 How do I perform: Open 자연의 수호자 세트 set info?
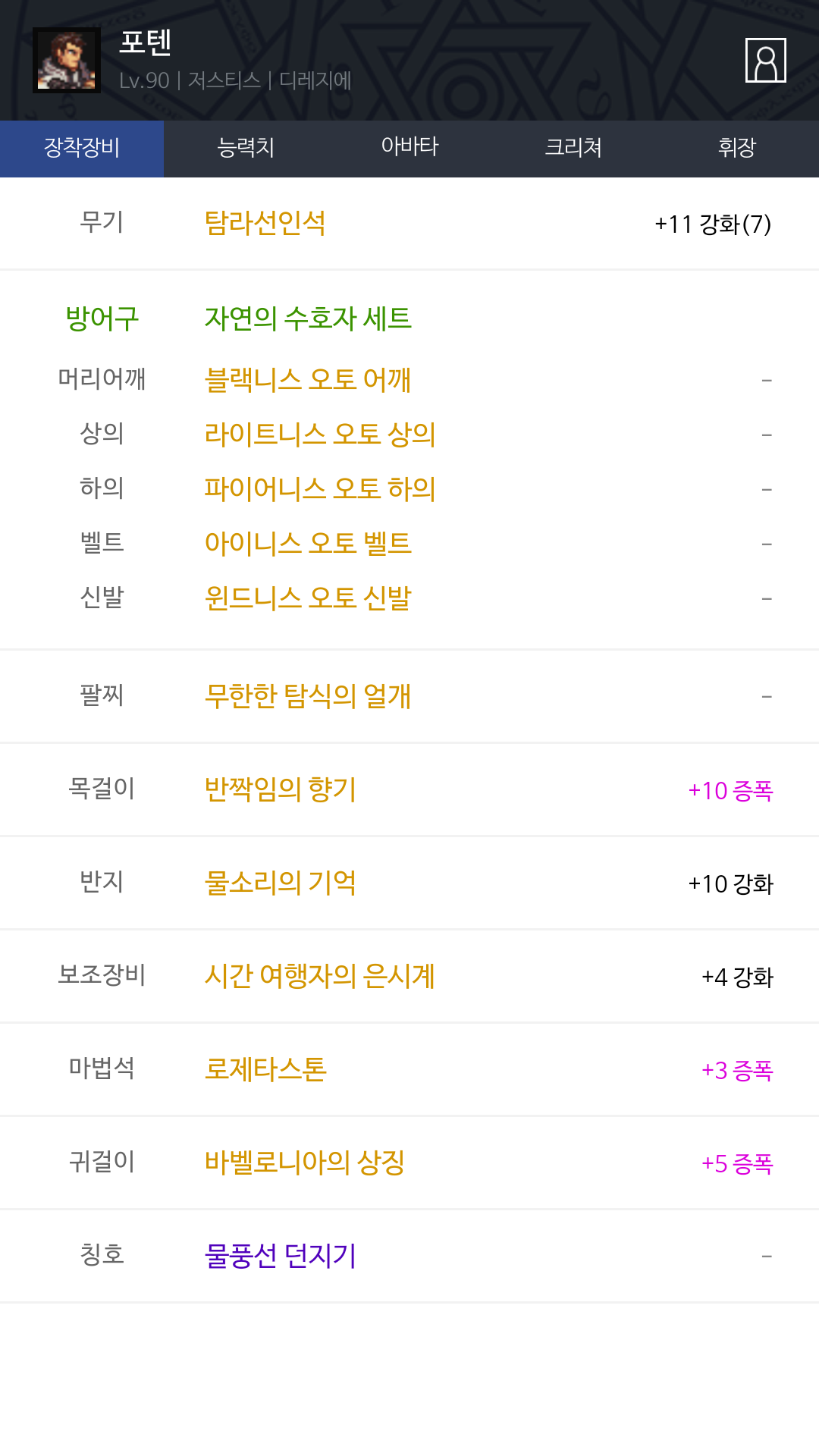coord(307,318)
